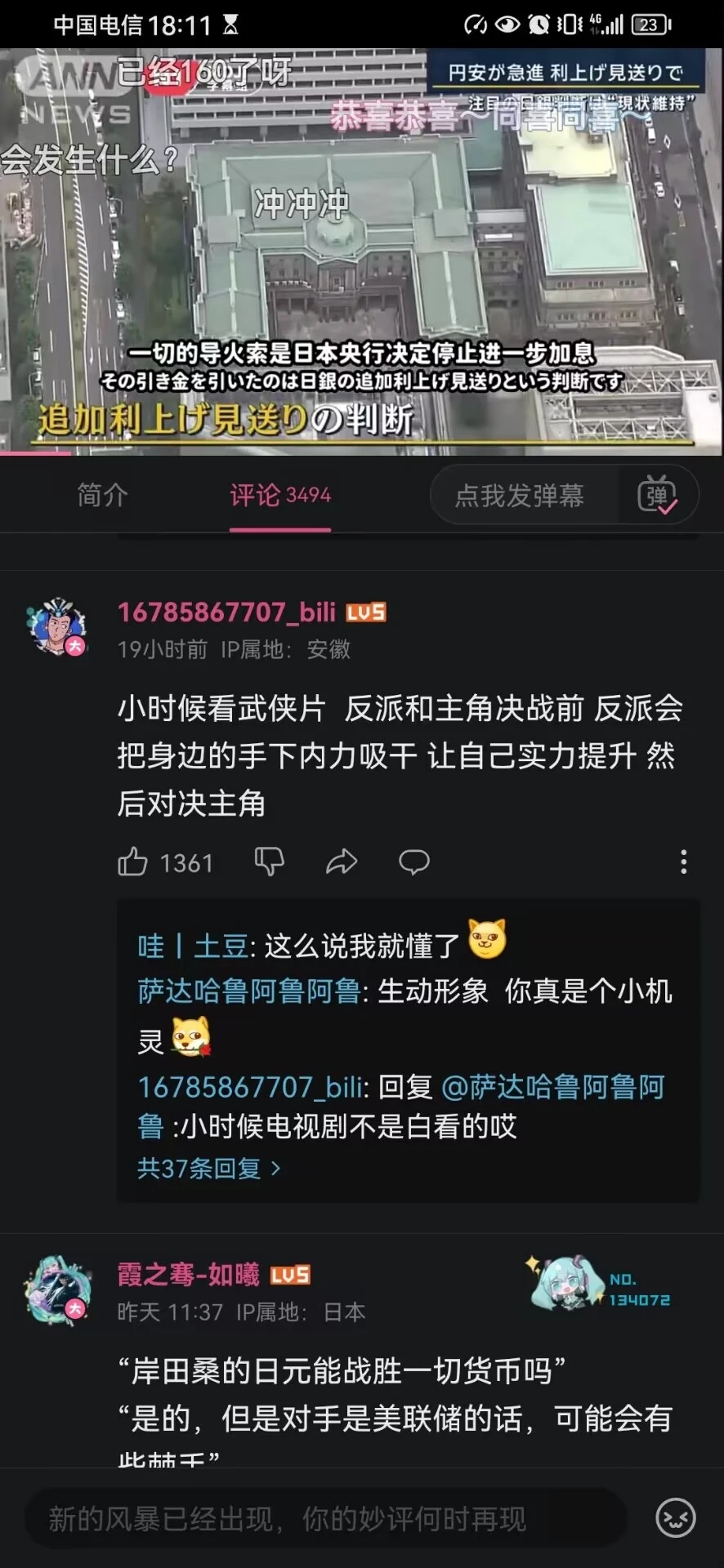Viewport: 724px width, 1568px height.
Task: Select the 评论 3494 tab
Action: (279, 495)
